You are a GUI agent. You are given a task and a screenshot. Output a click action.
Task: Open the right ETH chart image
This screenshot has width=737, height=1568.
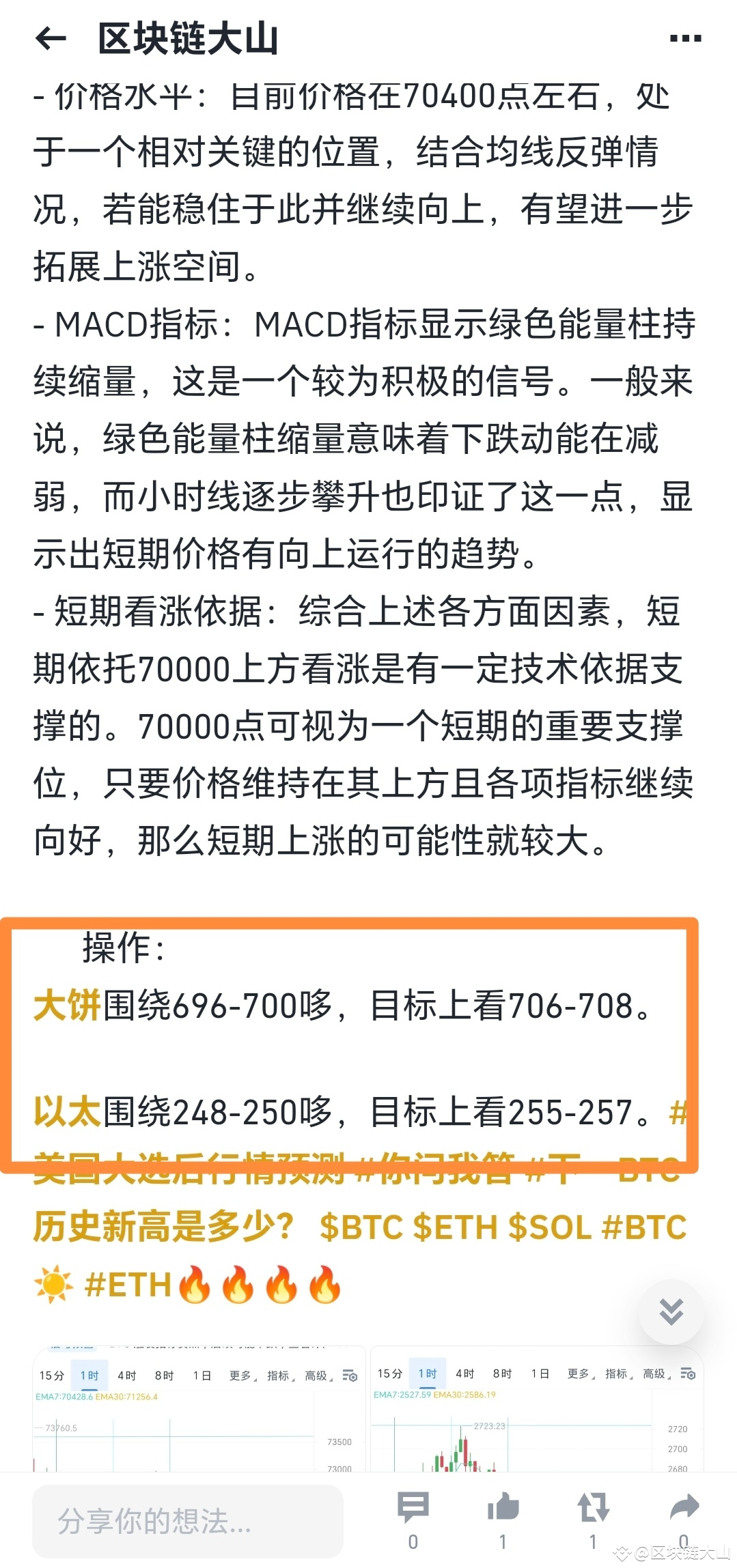coord(537,1409)
